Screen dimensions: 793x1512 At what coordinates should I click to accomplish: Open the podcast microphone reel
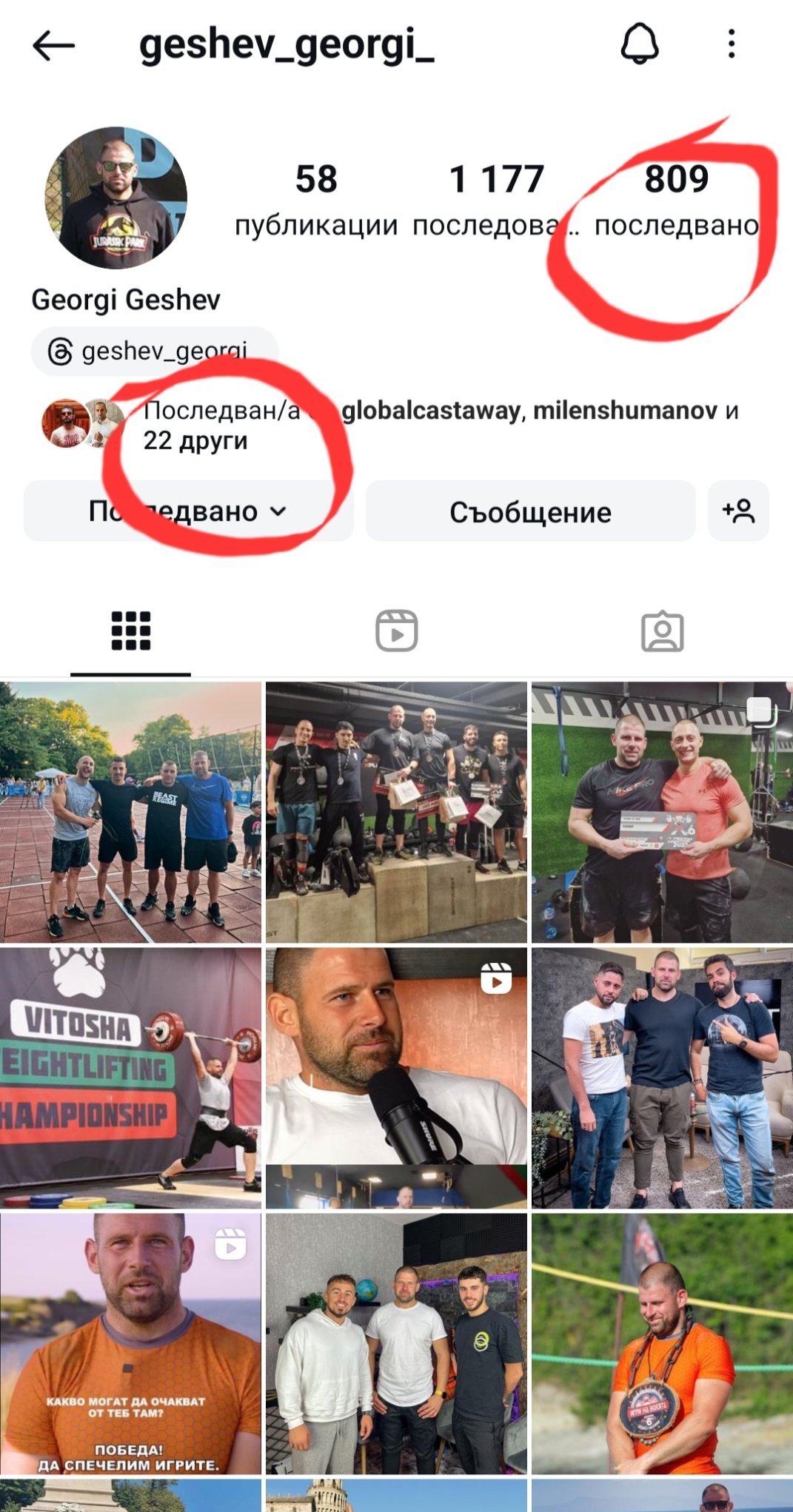(x=396, y=1078)
